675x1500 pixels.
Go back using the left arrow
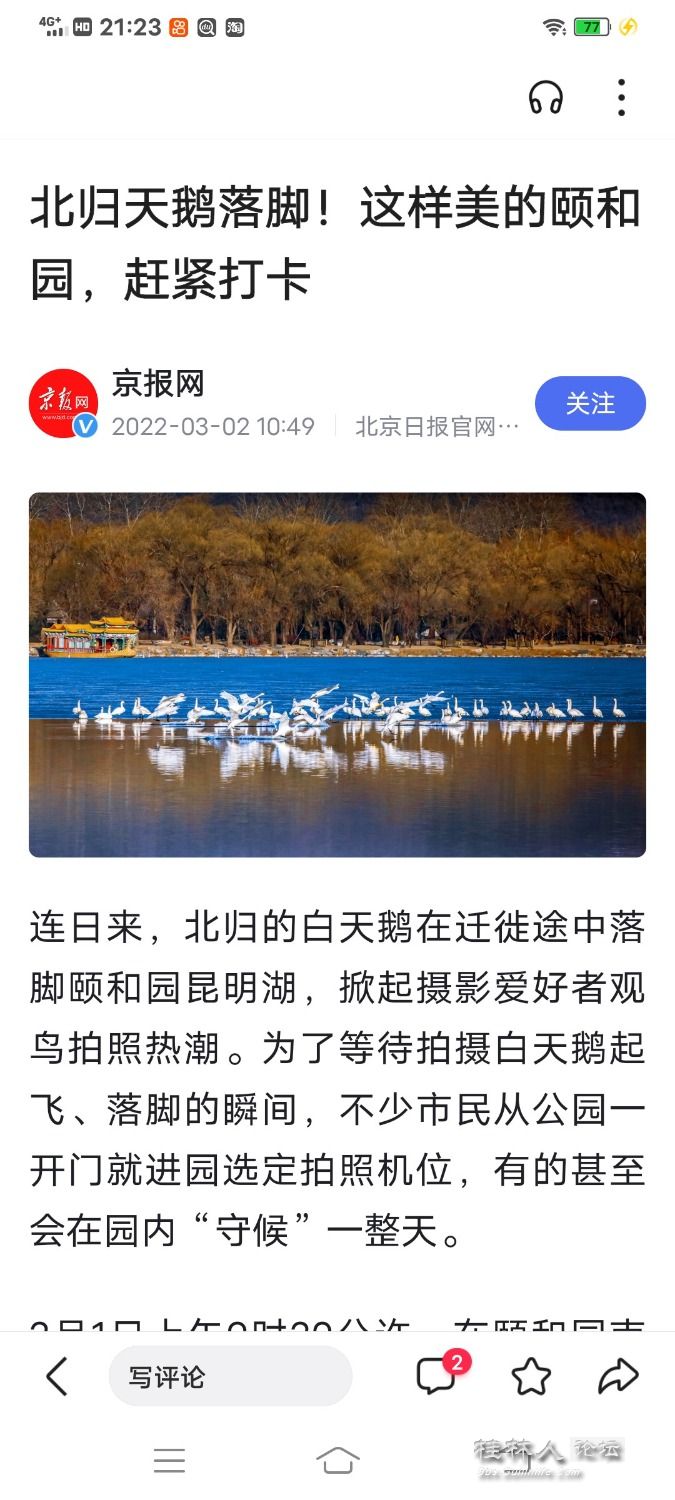[57, 1377]
